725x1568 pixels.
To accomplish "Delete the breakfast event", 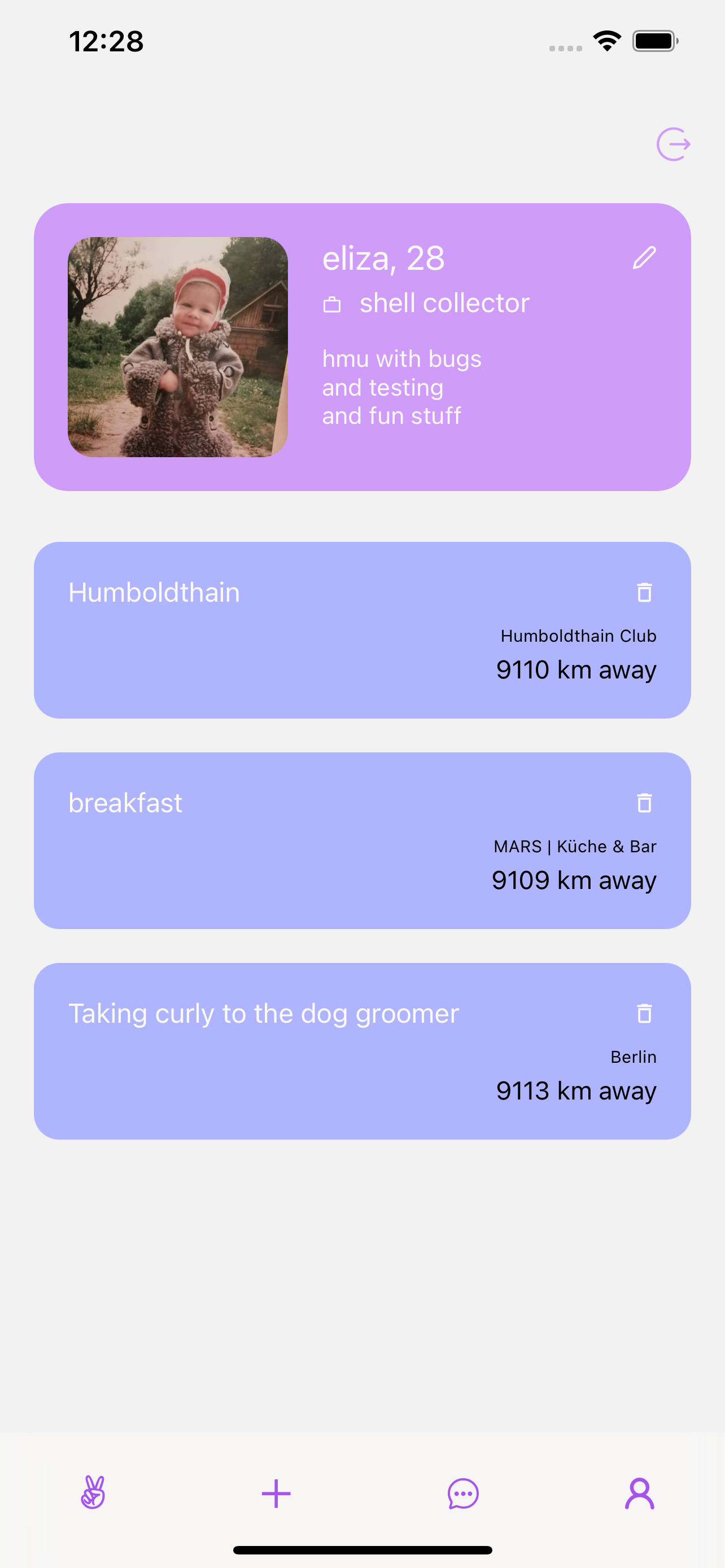I will 644,803.
